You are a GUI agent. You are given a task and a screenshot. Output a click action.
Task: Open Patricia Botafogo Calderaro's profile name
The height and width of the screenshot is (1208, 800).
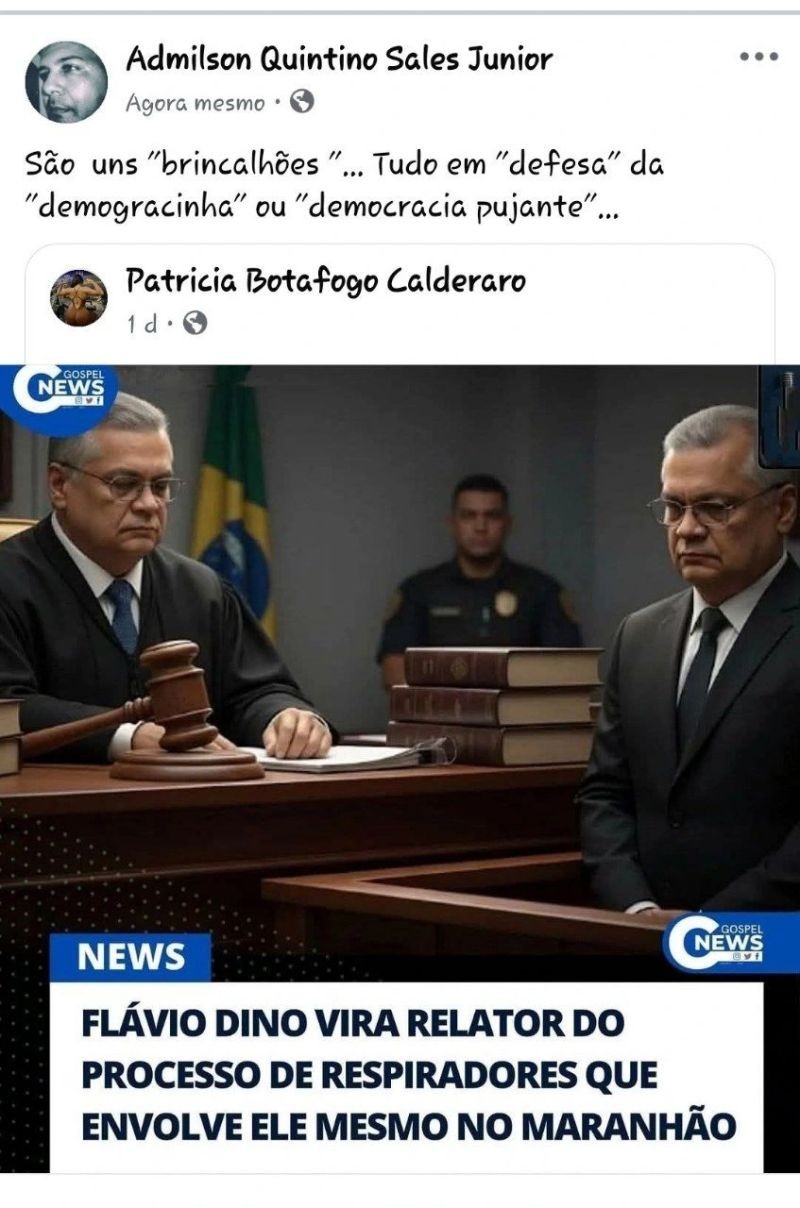[x=325, y=282]
